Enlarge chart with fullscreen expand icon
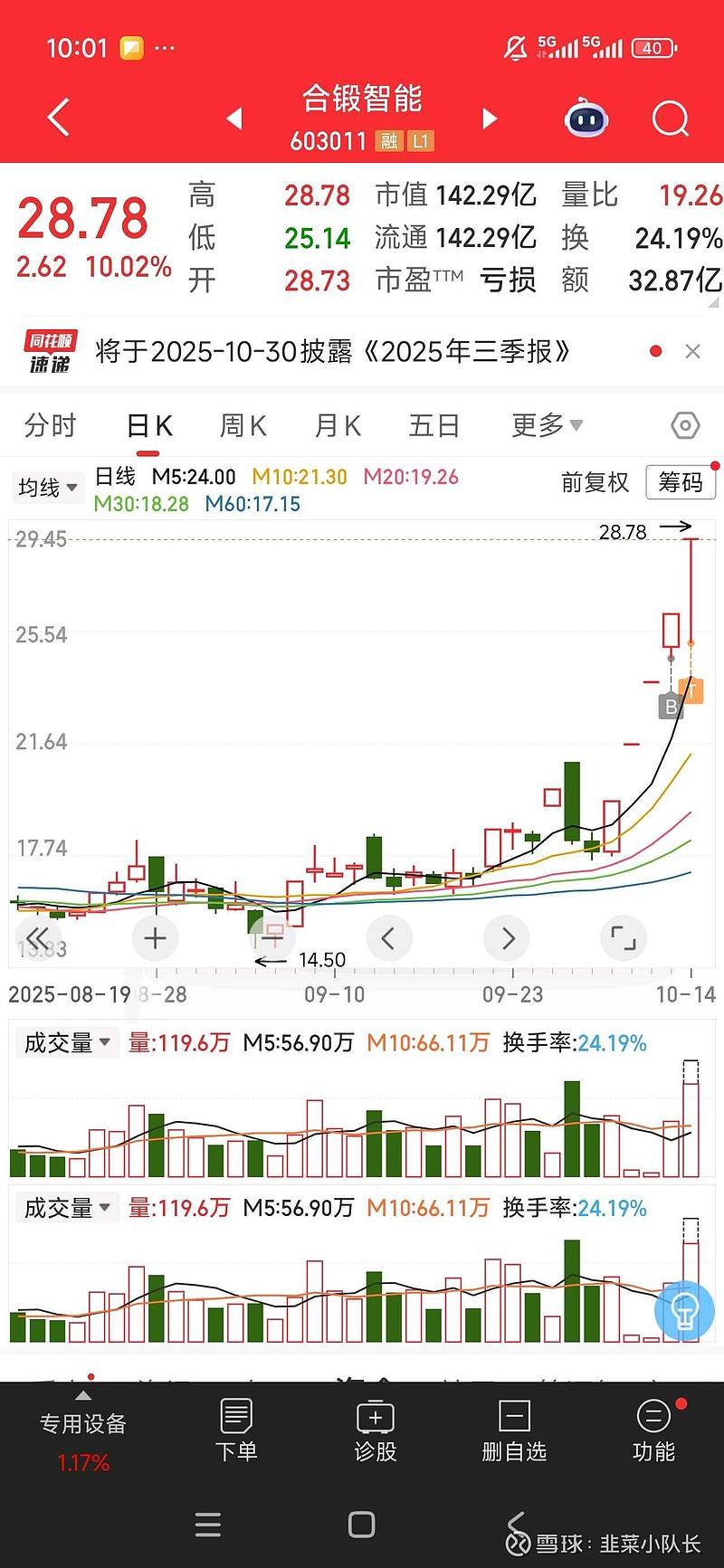 click(x=624, y=938)
